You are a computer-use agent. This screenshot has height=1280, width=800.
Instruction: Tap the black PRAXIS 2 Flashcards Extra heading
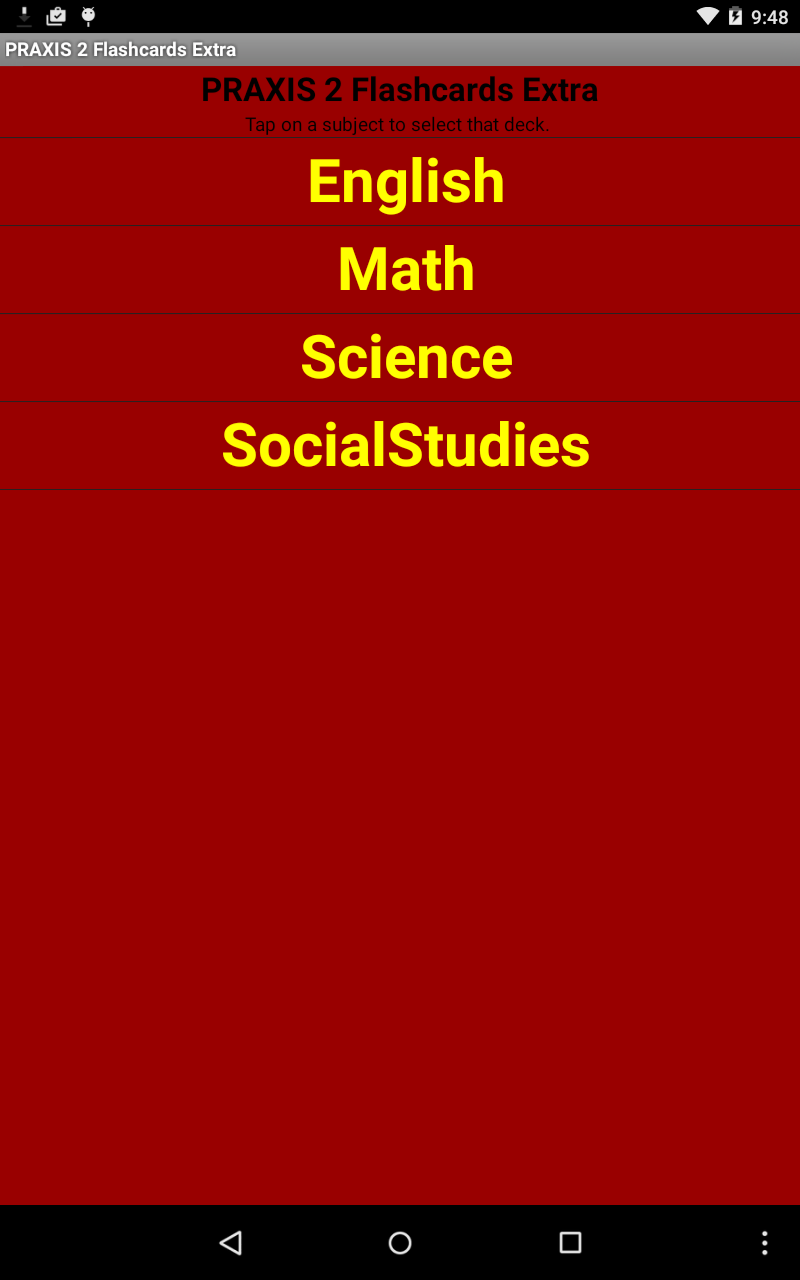400,89
